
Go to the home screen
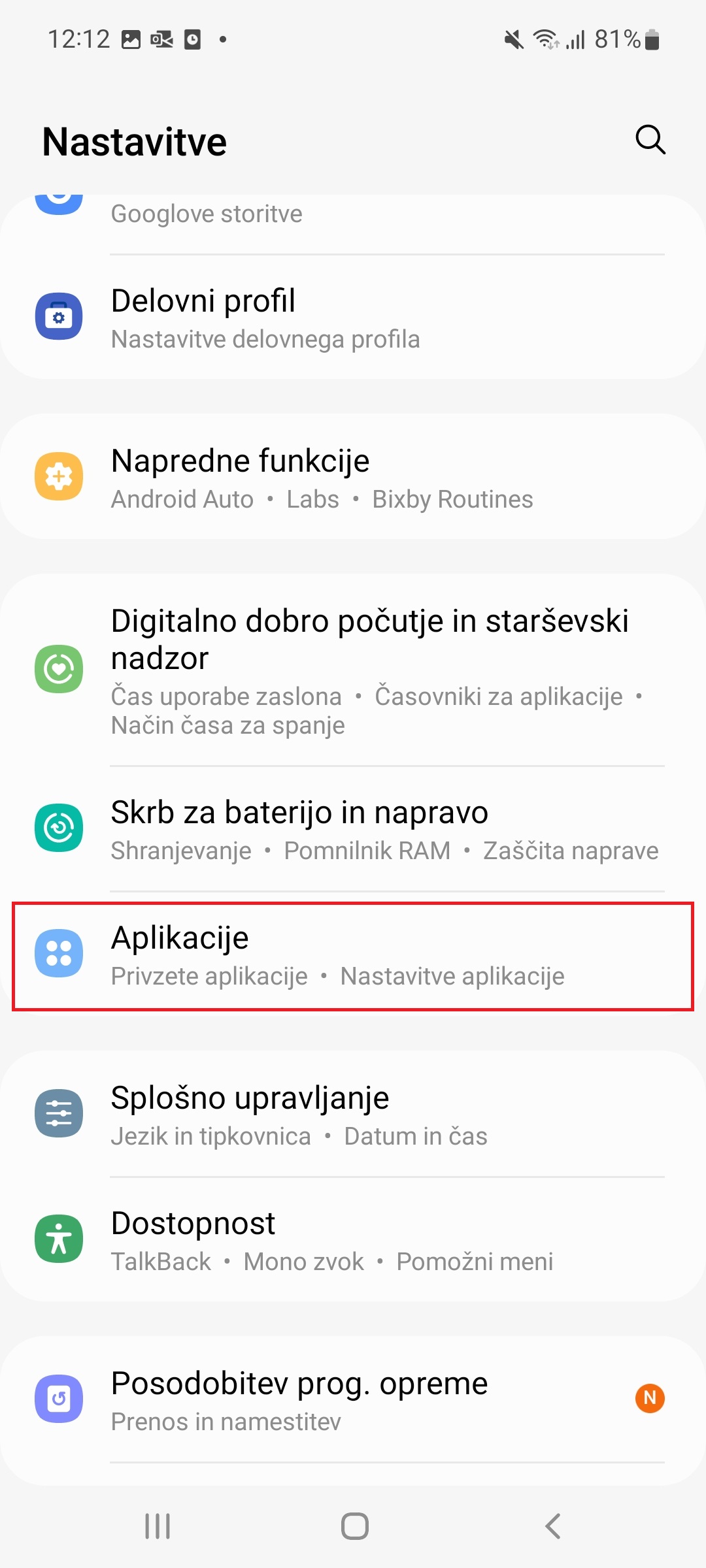(x=354, y=1526)
